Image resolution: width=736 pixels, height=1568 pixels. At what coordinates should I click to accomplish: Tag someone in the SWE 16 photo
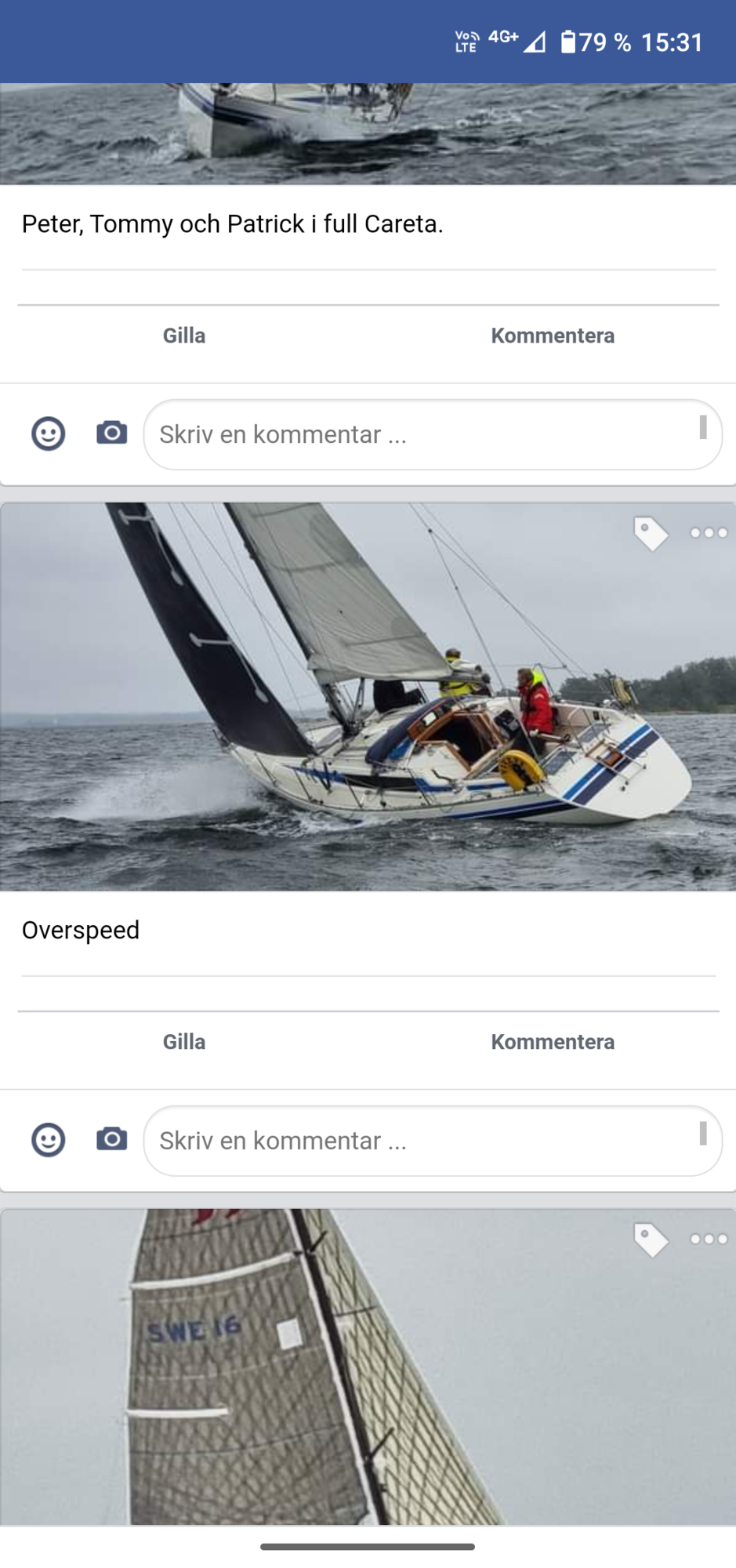point(651,1240)
